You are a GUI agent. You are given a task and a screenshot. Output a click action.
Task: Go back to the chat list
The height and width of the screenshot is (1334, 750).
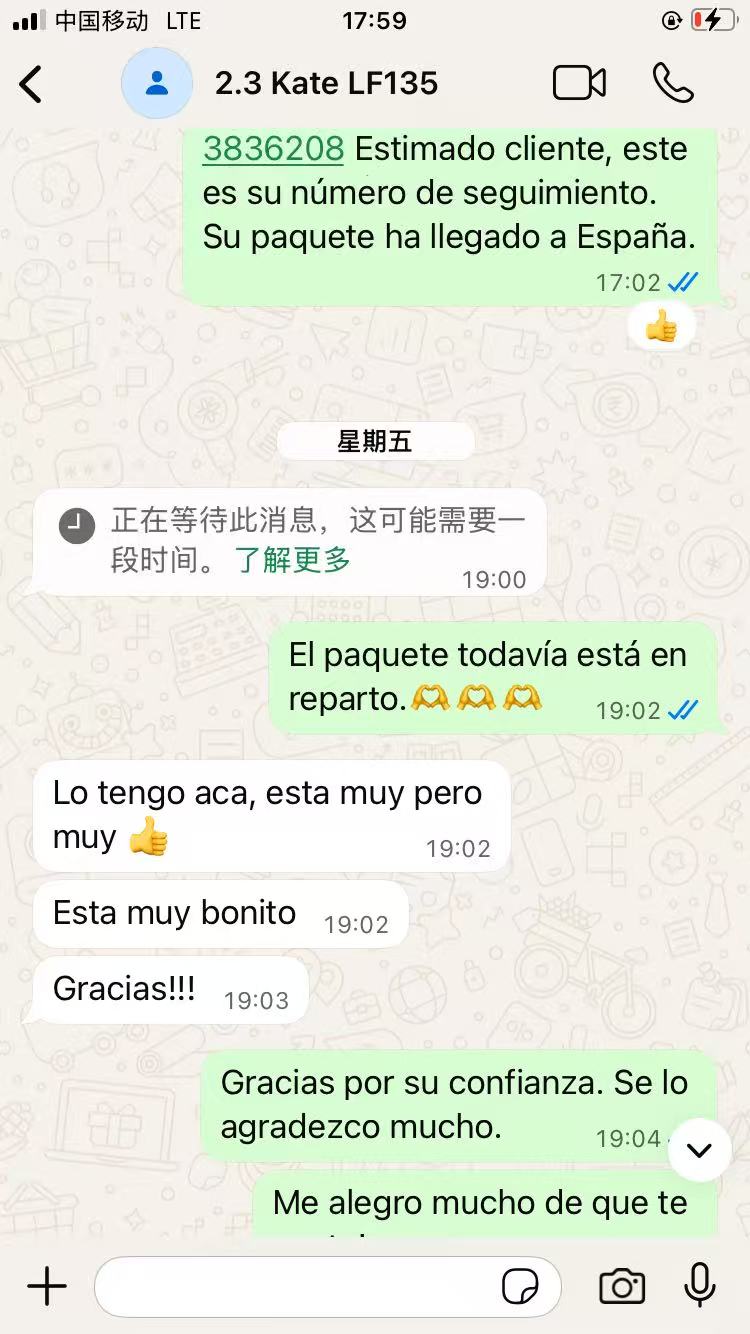[32, 84]
